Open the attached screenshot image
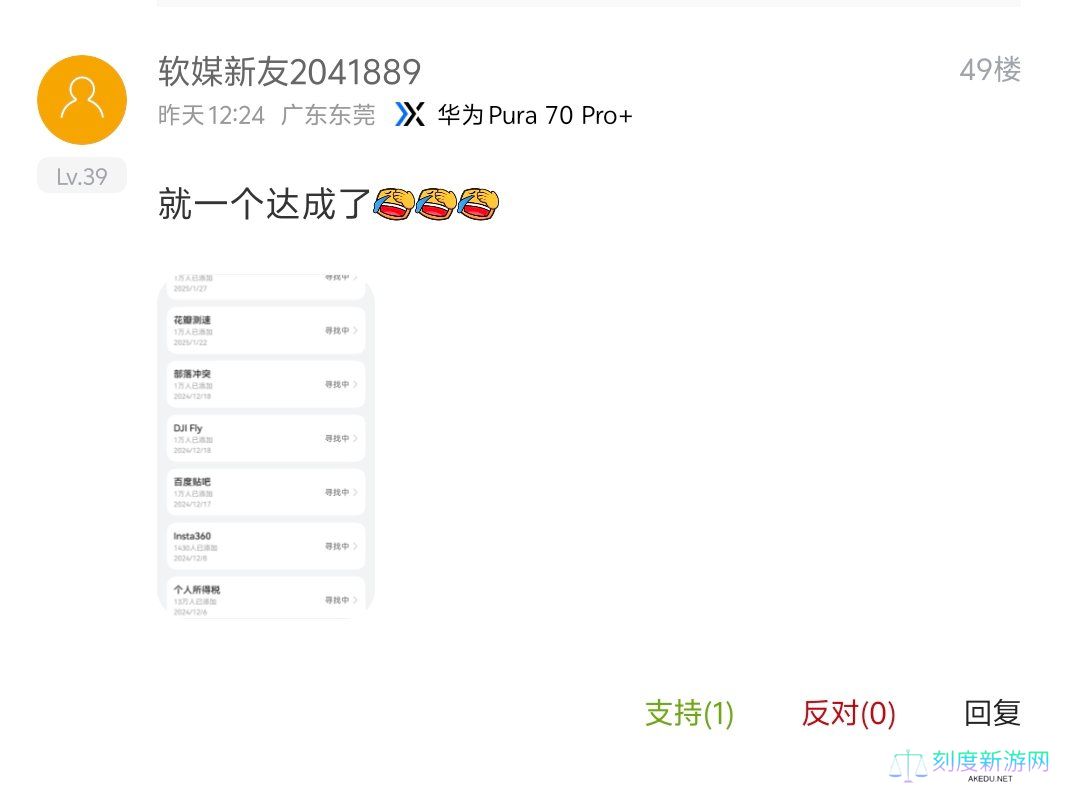This screenshot has height=791, width=1069. coord(266,446)
